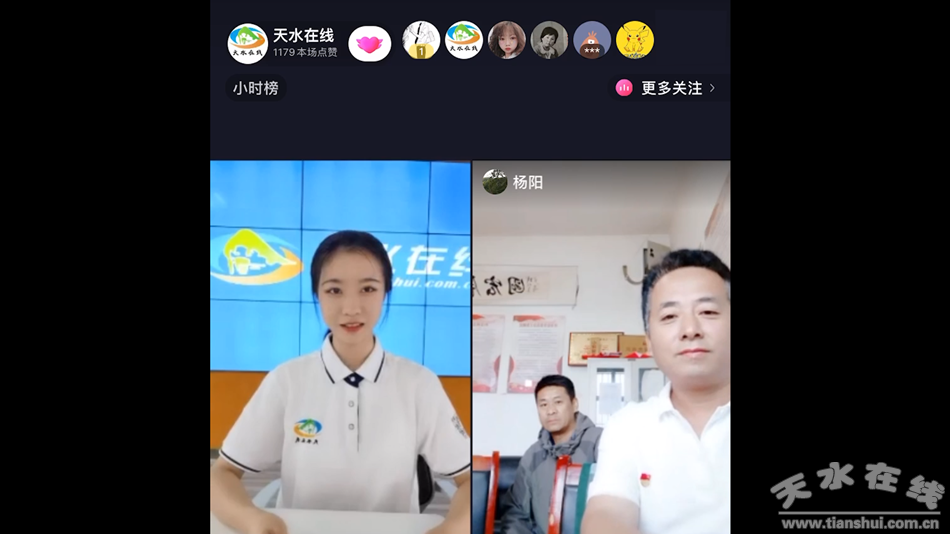The height and width of the screenshot is (534, 950).
Task: Tap the pink heart follow button
Action: pos(369,44)
